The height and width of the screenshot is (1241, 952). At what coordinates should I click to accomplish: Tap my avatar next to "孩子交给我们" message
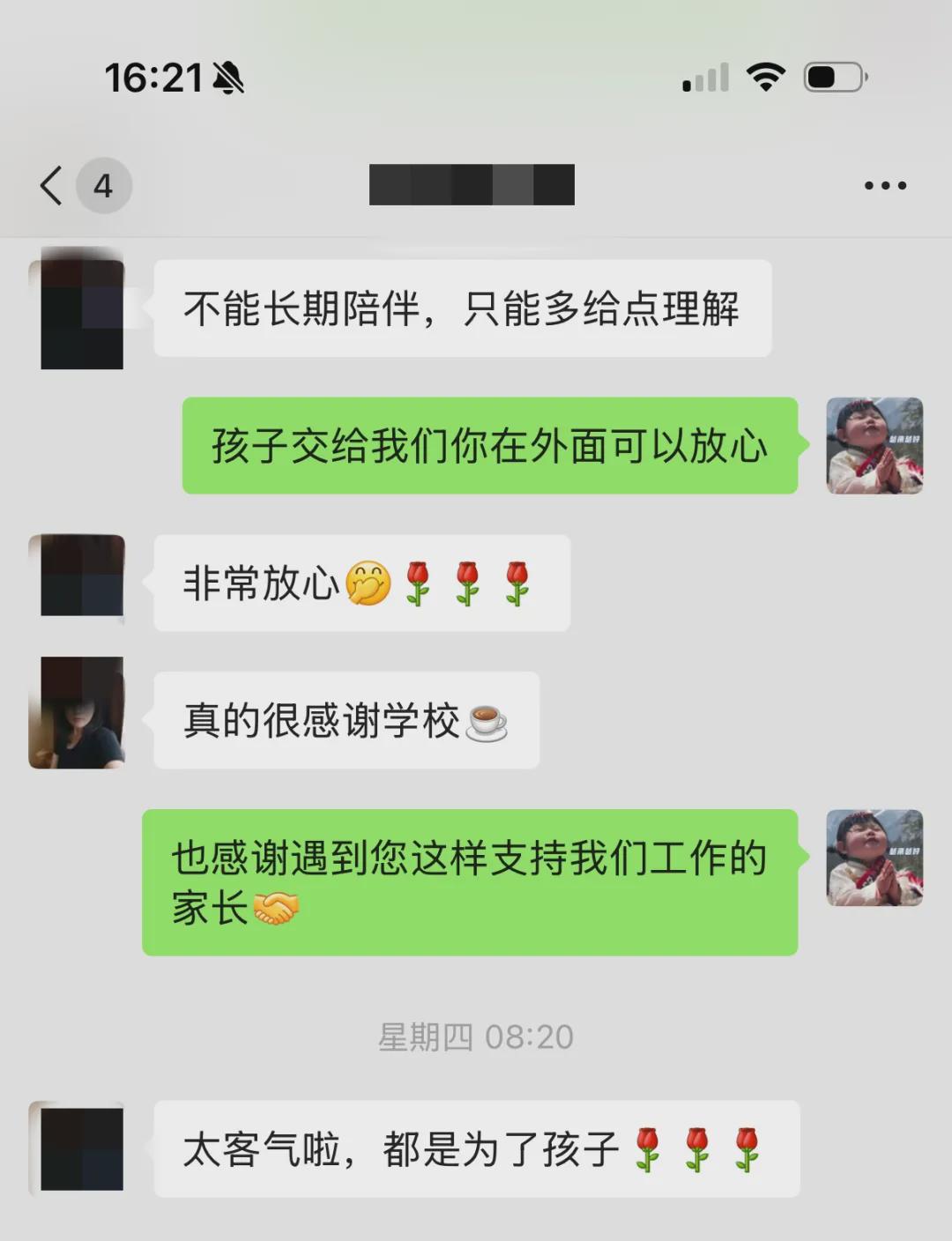pos(874,446)
